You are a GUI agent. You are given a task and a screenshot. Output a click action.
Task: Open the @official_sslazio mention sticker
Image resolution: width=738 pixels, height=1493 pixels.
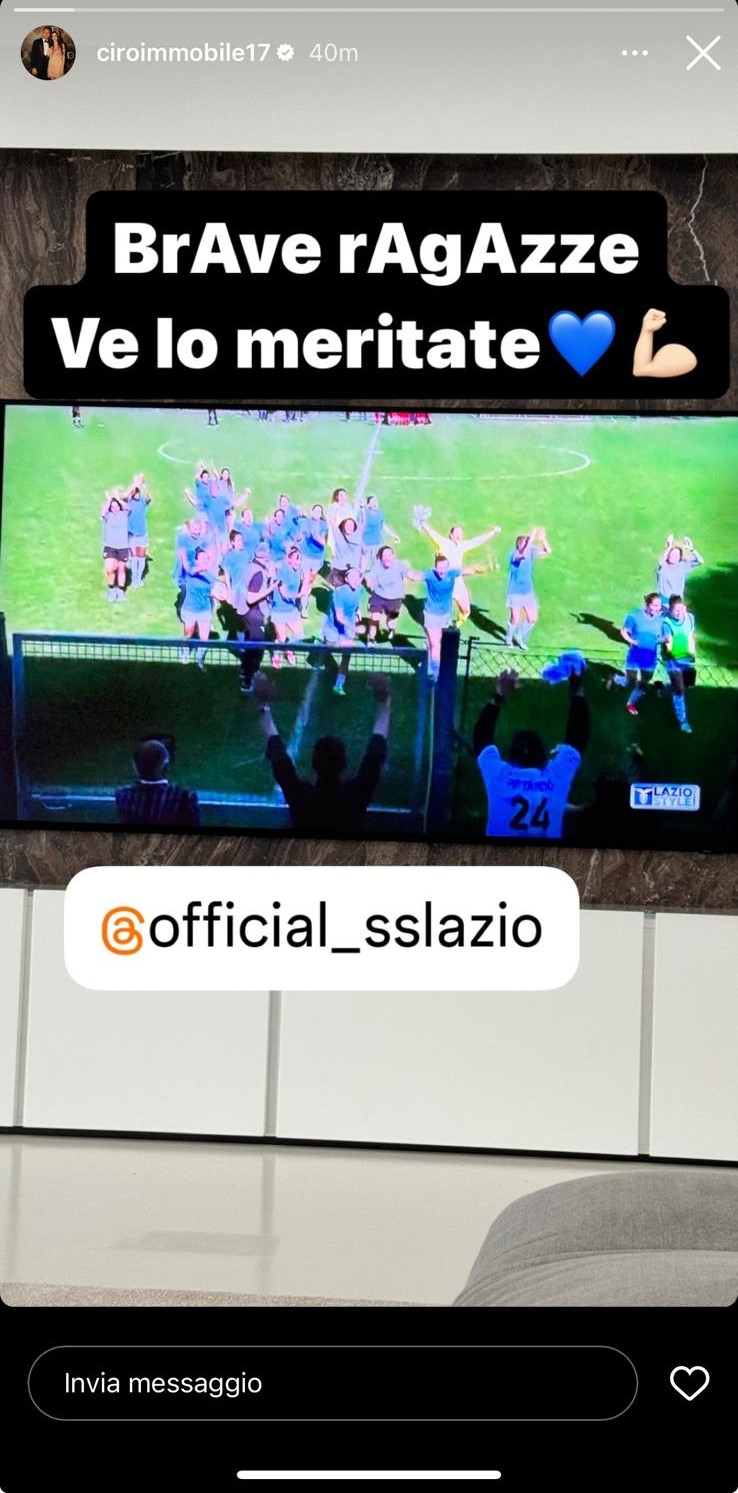click(x=322, y=928)
